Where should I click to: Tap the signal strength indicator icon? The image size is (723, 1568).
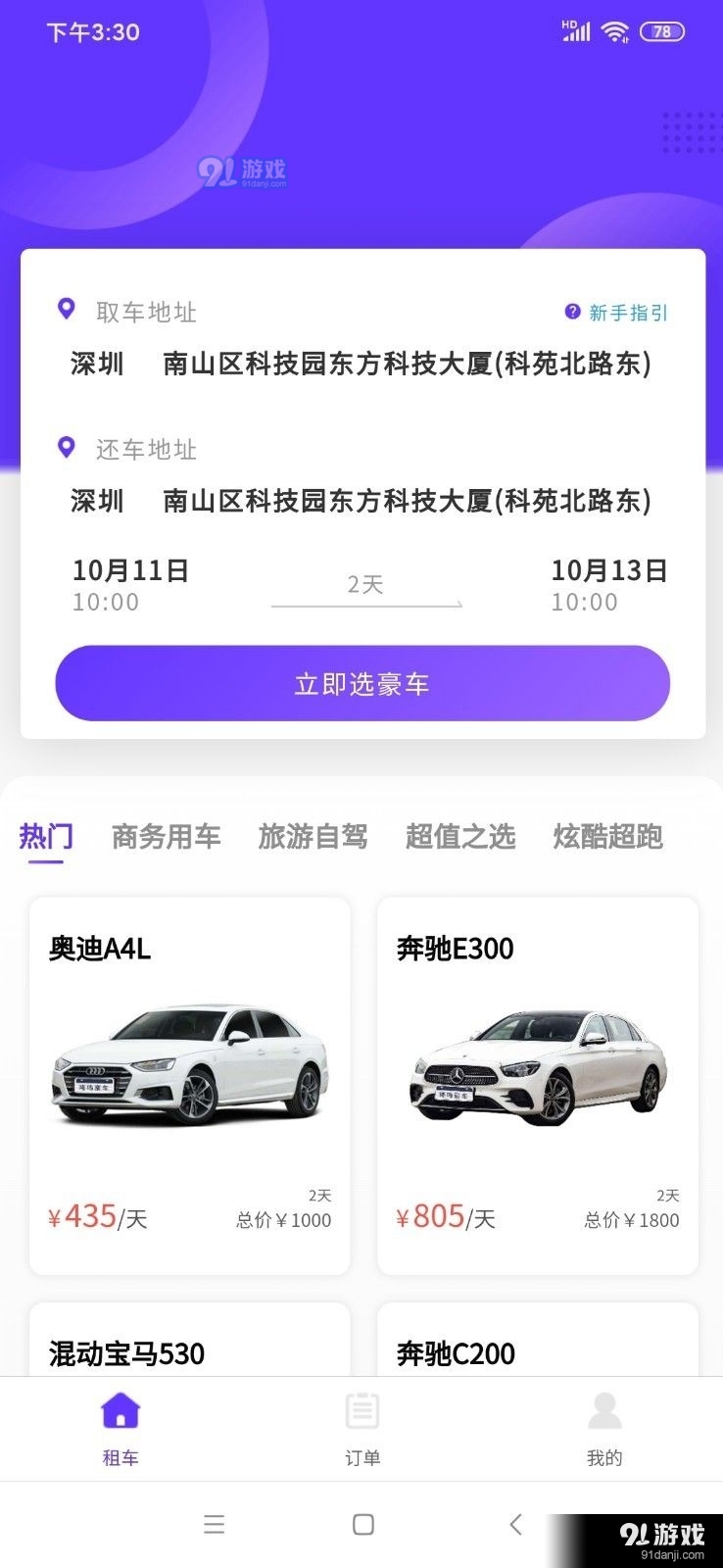[576, 30]
